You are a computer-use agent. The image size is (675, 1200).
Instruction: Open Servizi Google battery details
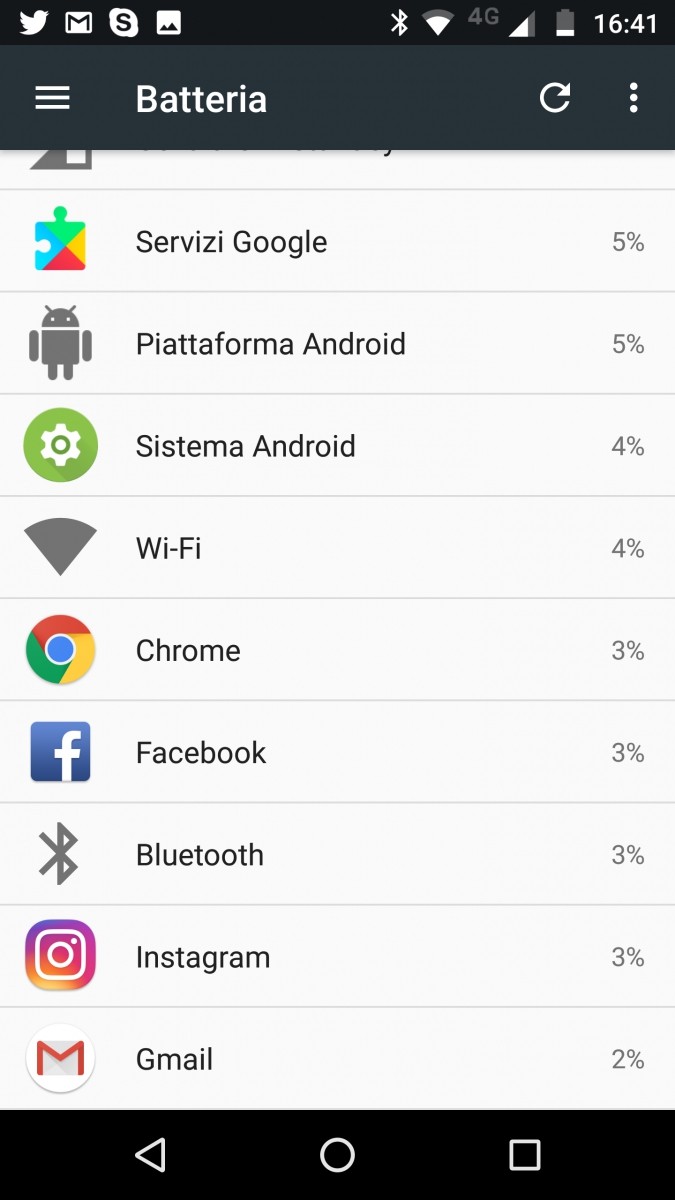pyautogui.click(x=337, y=242)
